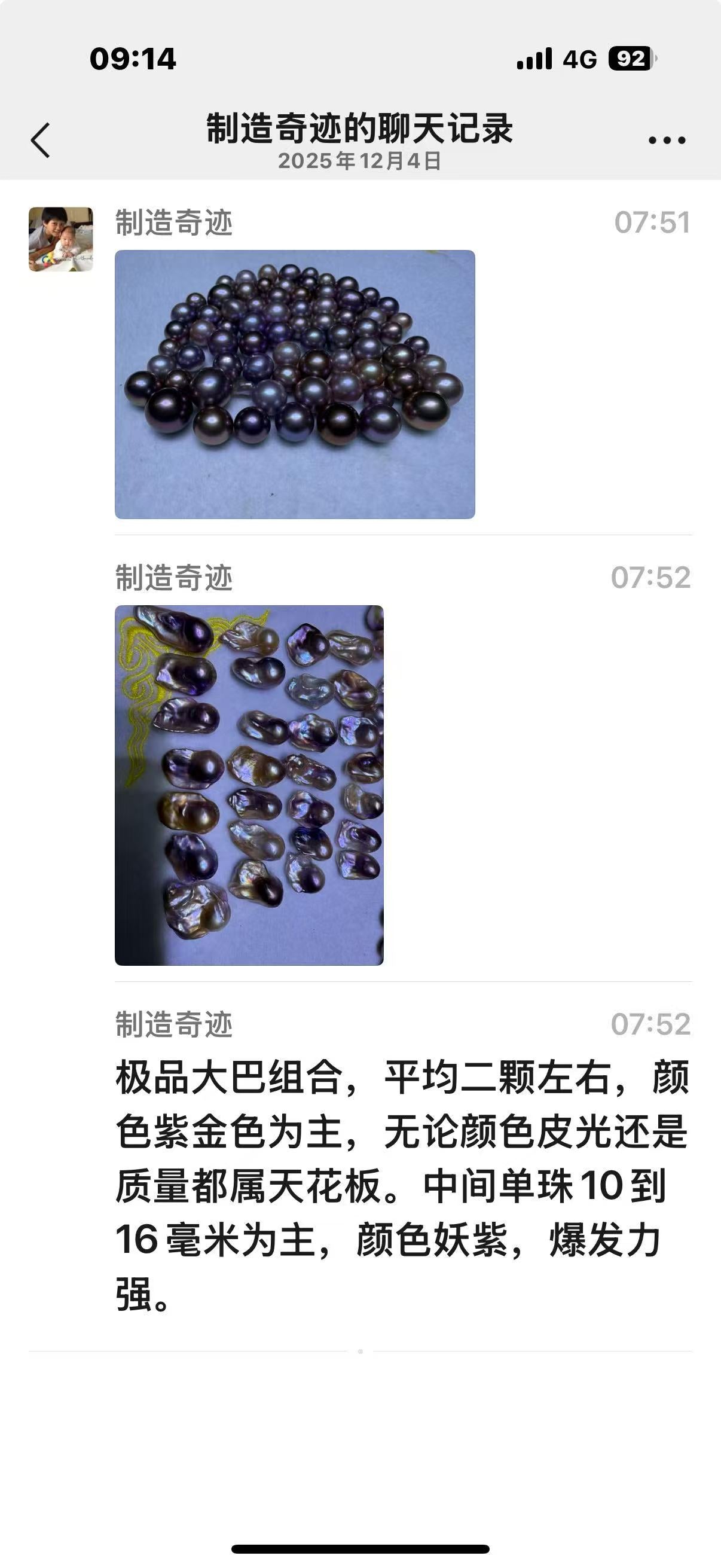Image resolution: width=721 pixels, height=1568 pixels.
Task: View the baroque pearls photo full screen
Action: tap(249, 785)
